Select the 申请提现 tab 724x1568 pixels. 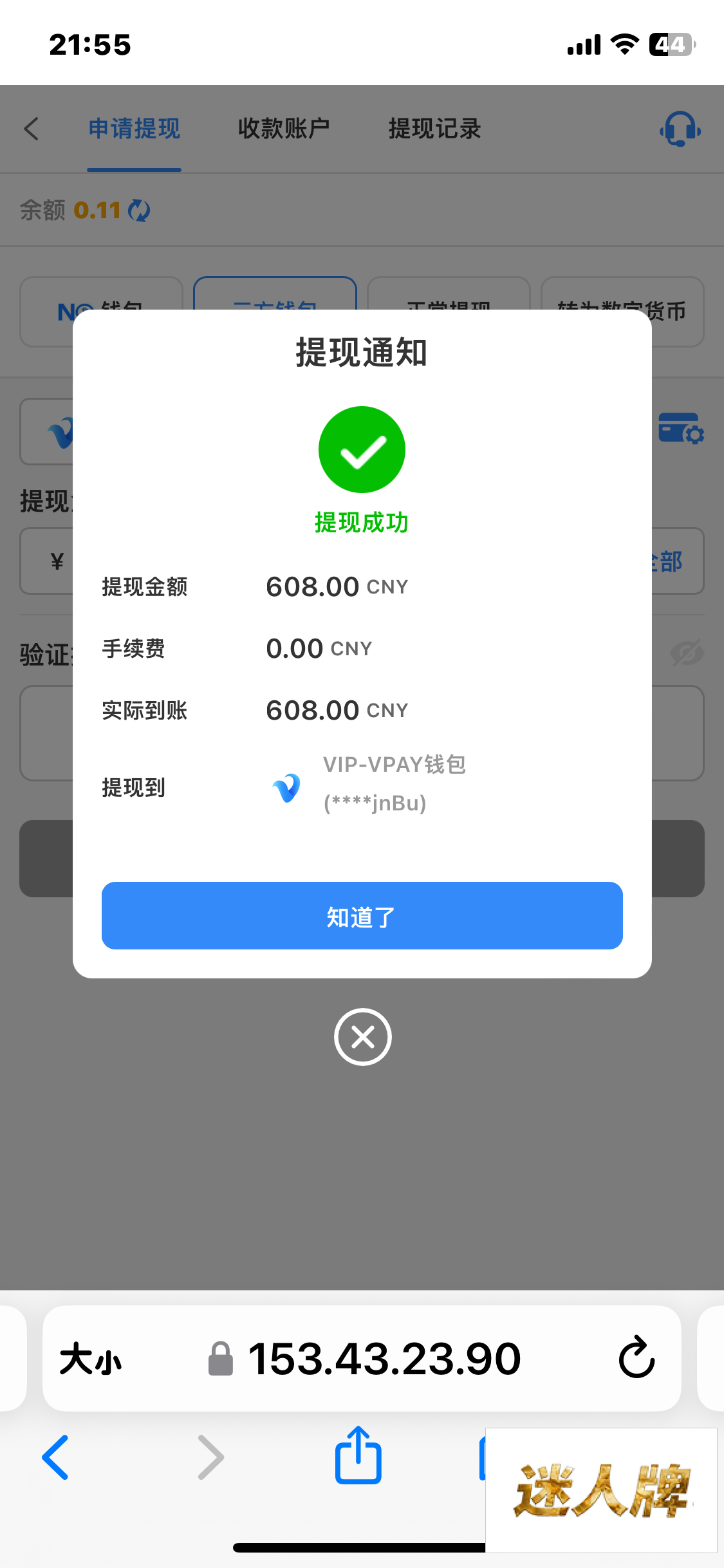coord(134,129)
